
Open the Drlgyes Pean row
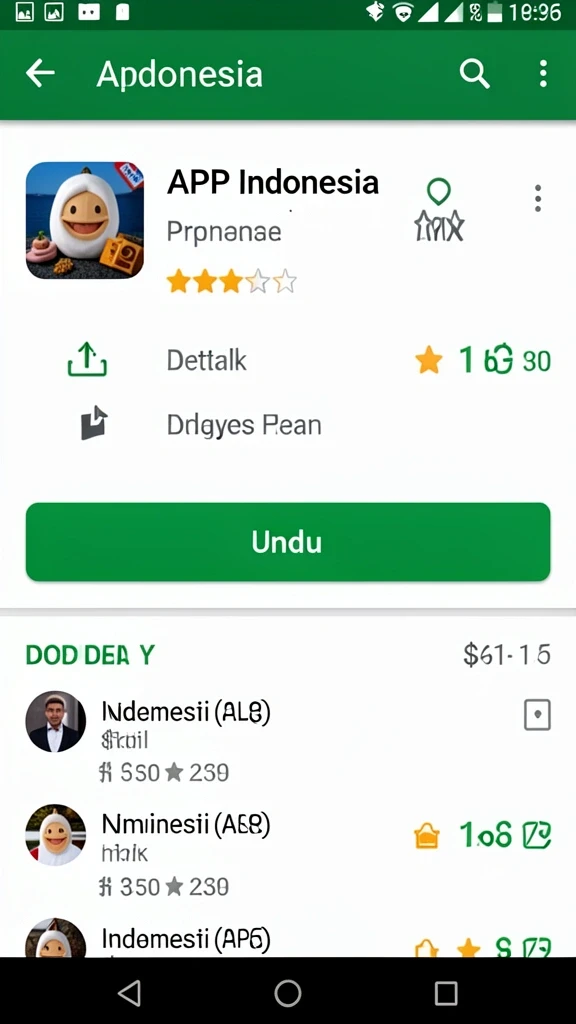pyautogui.click(x=288, y=425)
